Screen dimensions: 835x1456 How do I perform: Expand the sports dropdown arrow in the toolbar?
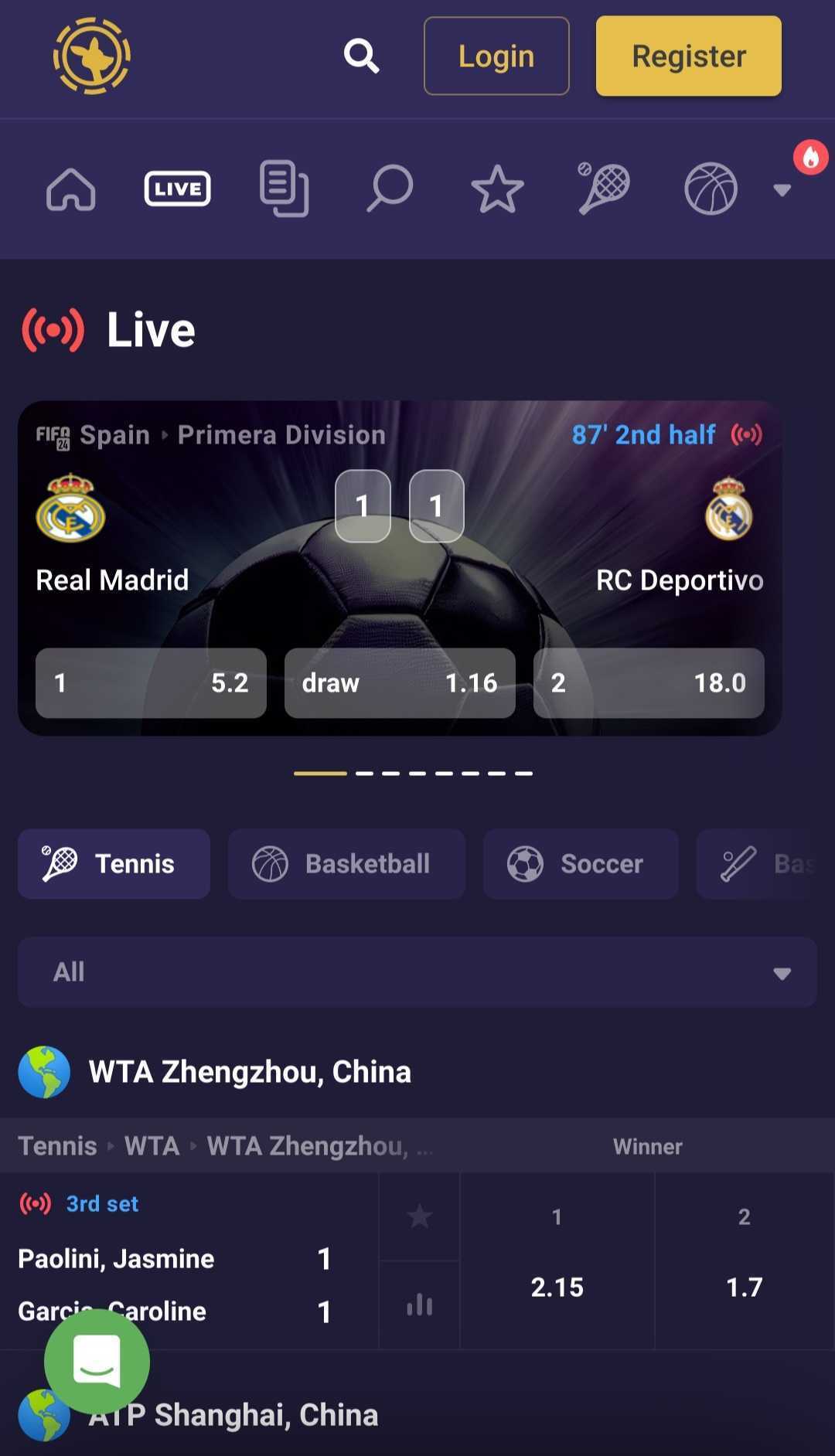(782, 190)
